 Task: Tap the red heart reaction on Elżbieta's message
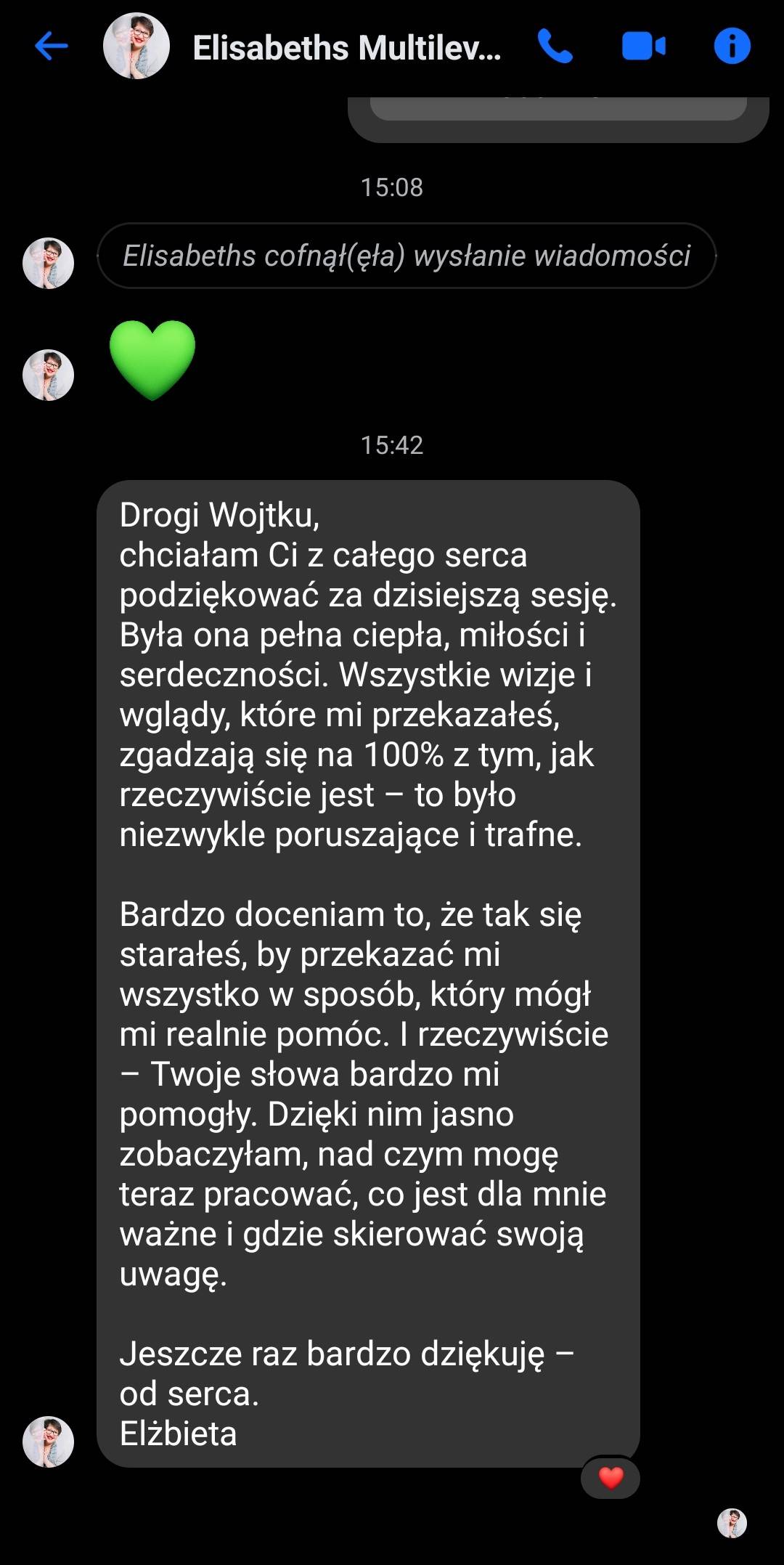click(x=611, y=1477)
